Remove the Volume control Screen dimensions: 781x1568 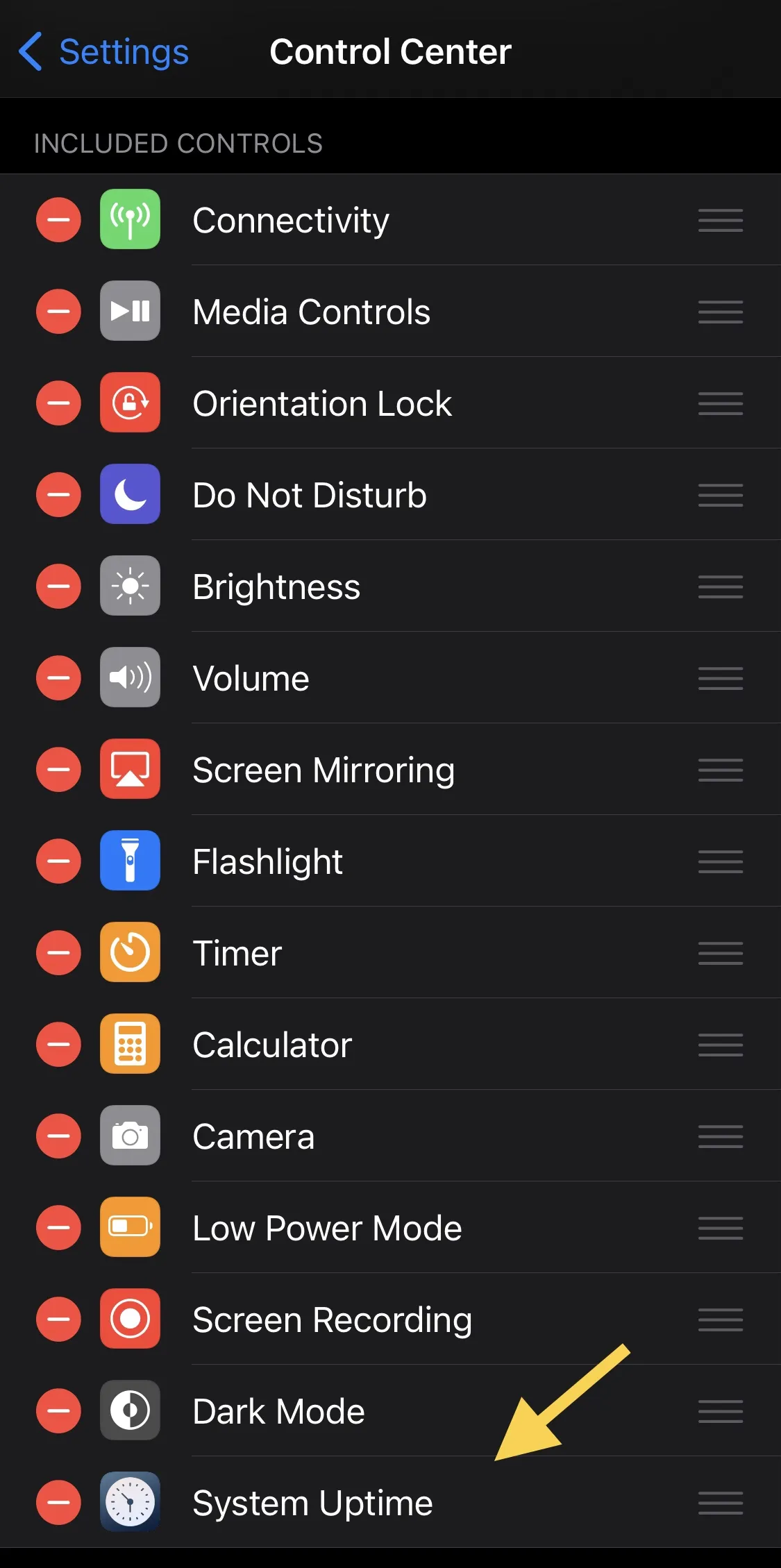[58, 678]
